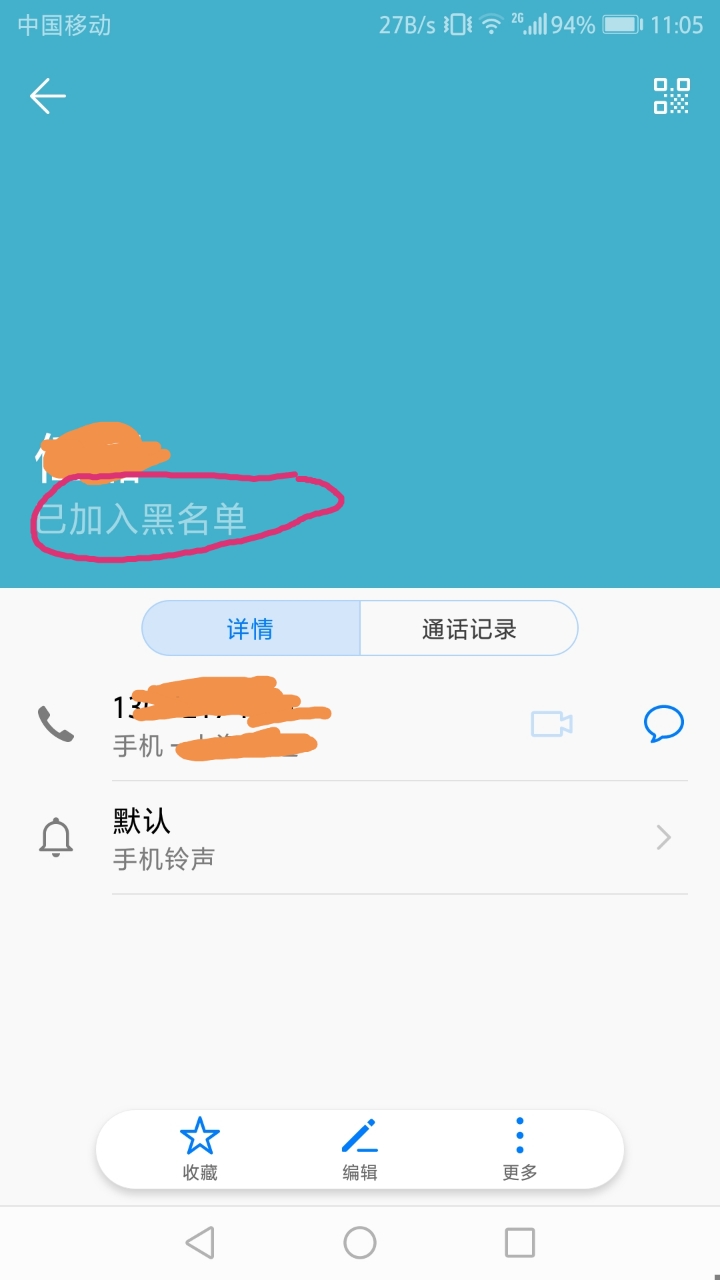This screenshot has width=720, height=1280.
Task: Open messaging via the chat bubble icon
Action: click(x=663, y=723)
